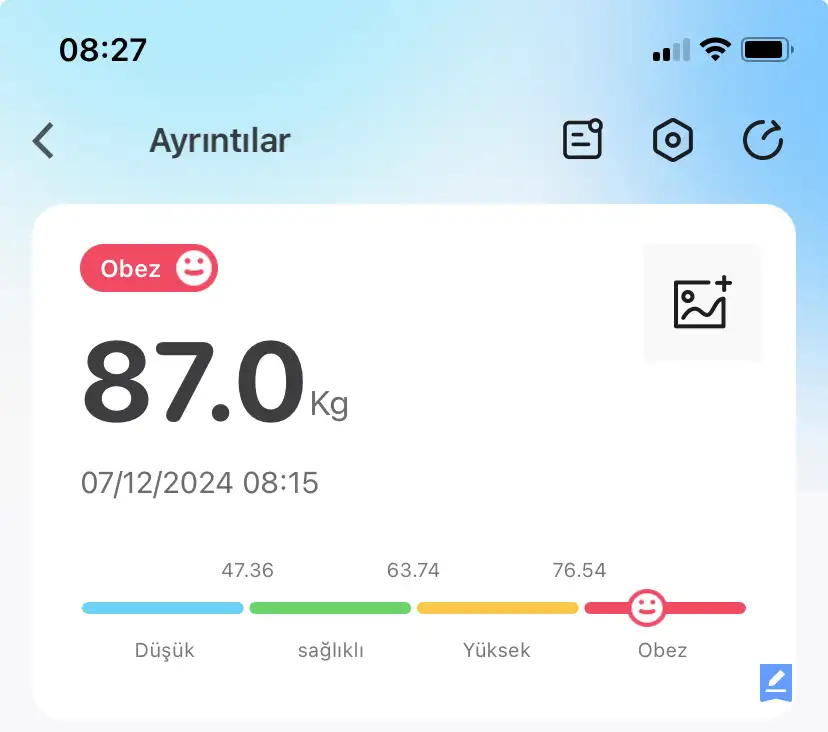Tap the blue edit bookmark icon
This screenshot has height=732, width=828.
tap(776, 683)
